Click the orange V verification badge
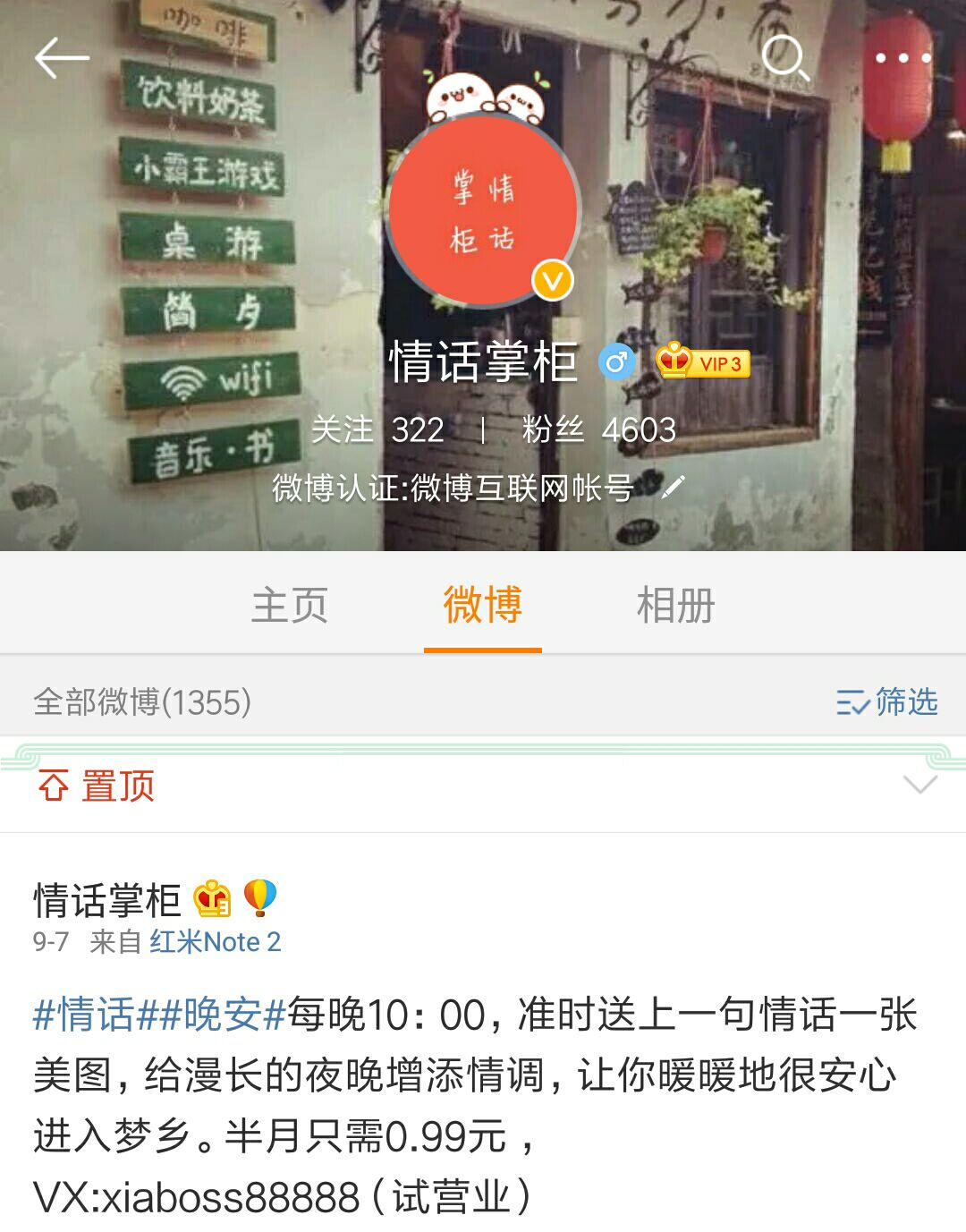This screenshot has height=1232, width=966. pos(554,281)
